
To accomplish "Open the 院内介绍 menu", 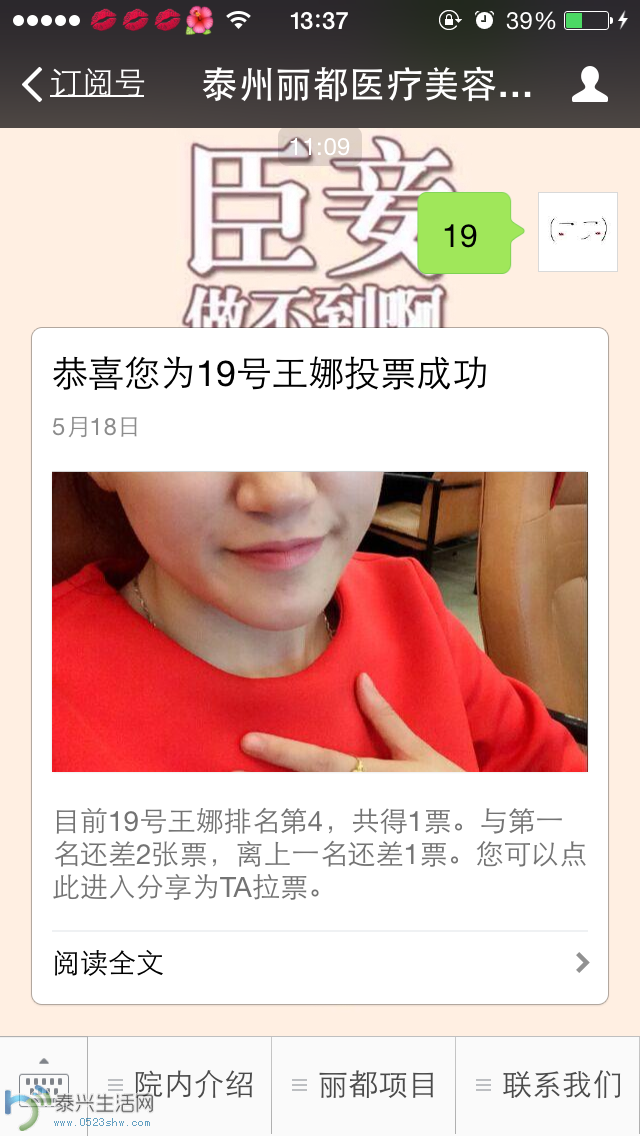I will [x=181, y=1084].
